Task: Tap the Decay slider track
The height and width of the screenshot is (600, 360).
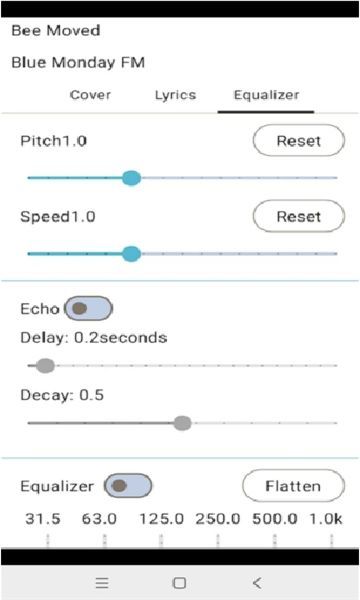Action: point(182,423)
